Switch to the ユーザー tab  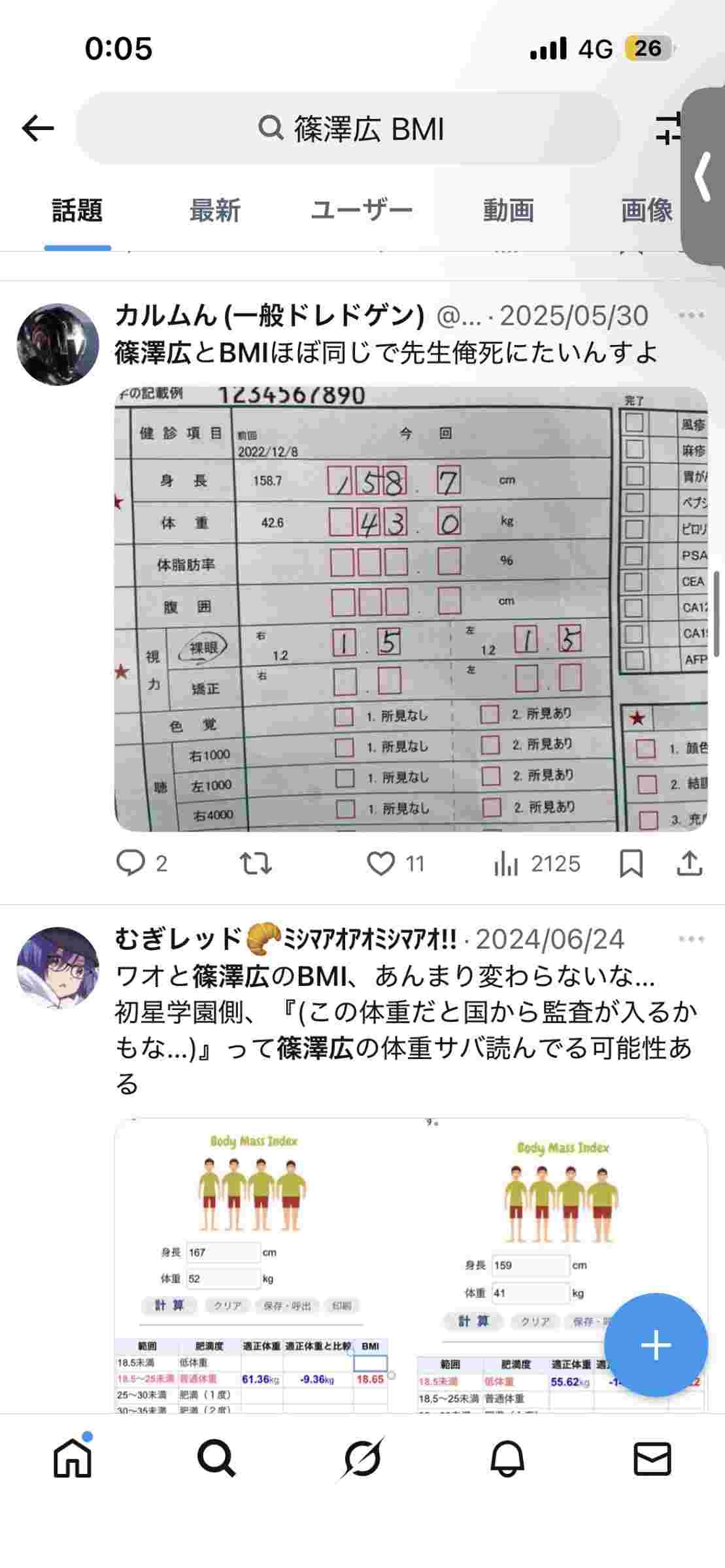[x=361, y=211]
